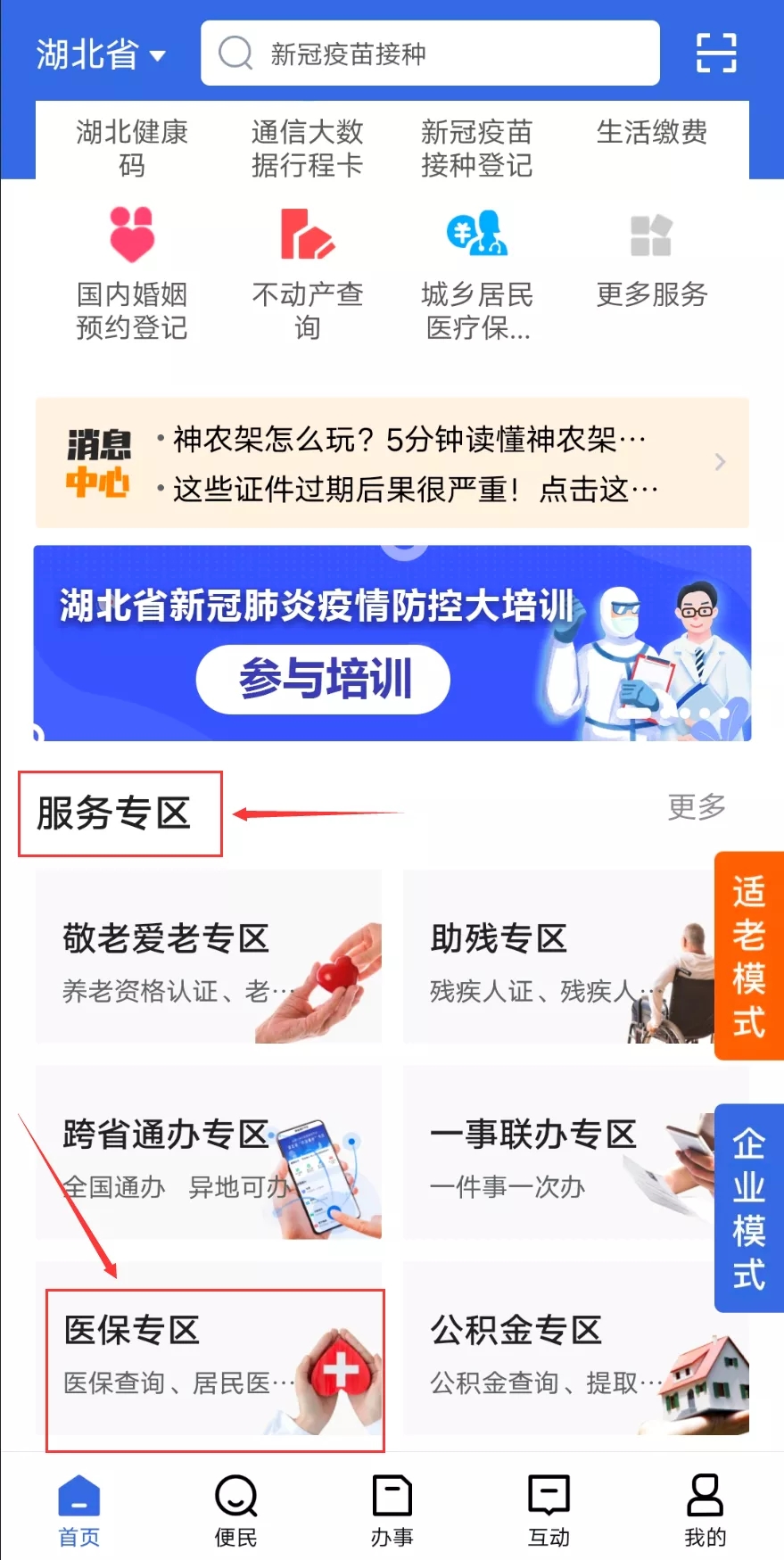
Task: Switch to 企业模式
Action: (749, 1208)
